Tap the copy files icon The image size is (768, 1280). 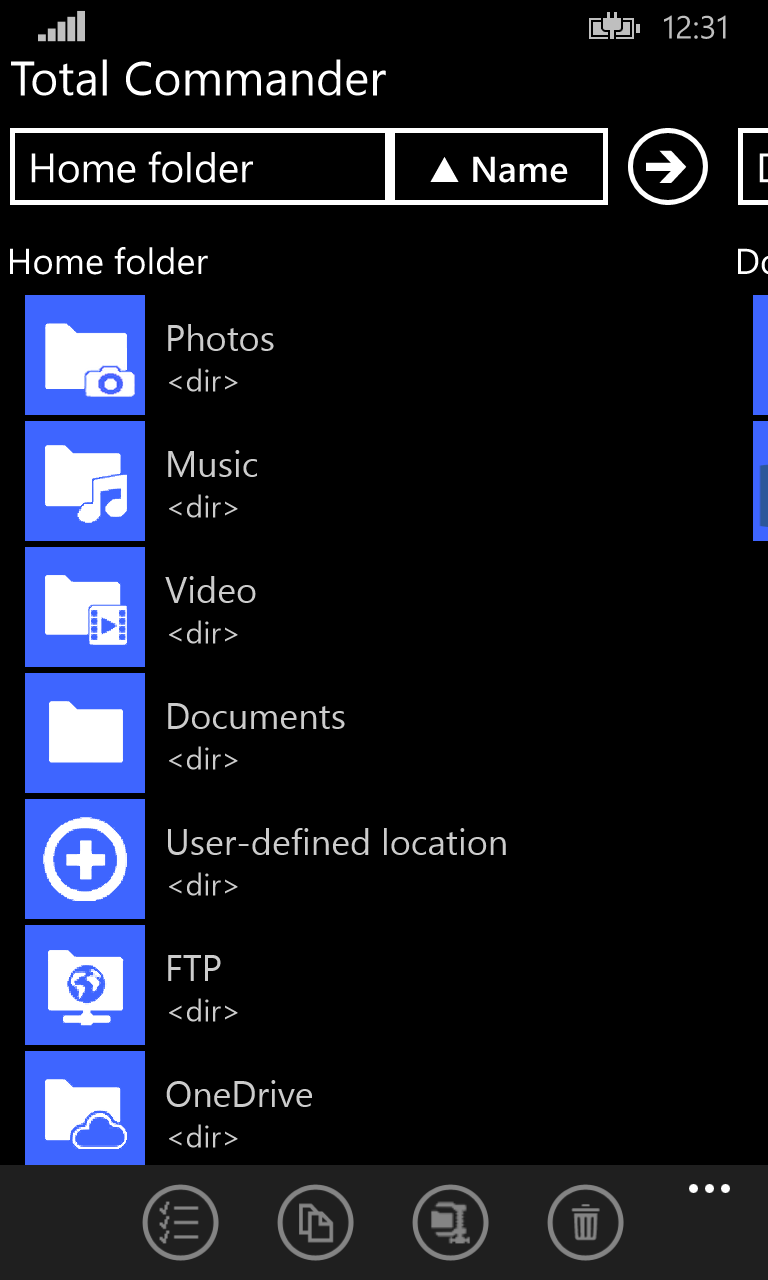click(x=315, y=1222)
